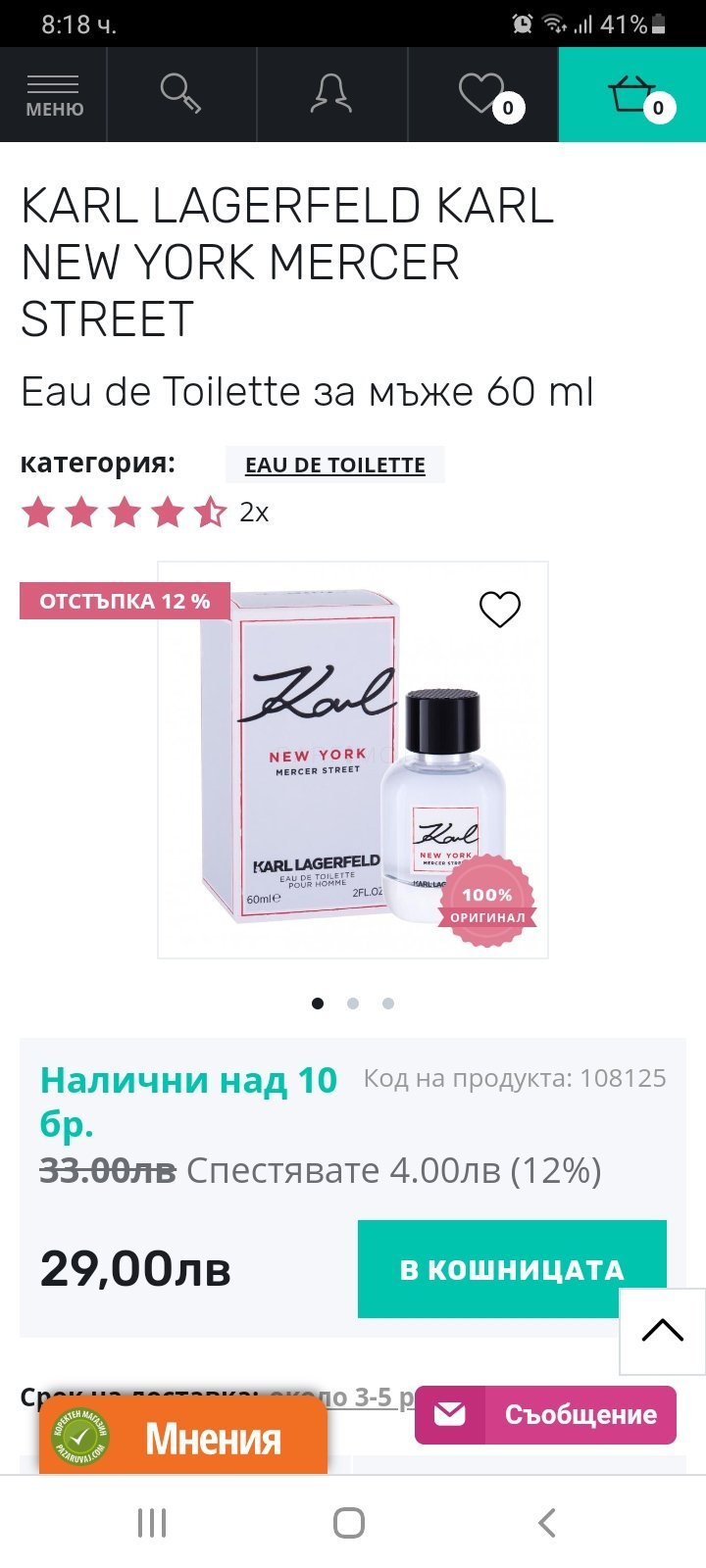The width and height of the screenshot is (706, 1568).
Task: Open the search magnifier
Action: coord(181,94)
